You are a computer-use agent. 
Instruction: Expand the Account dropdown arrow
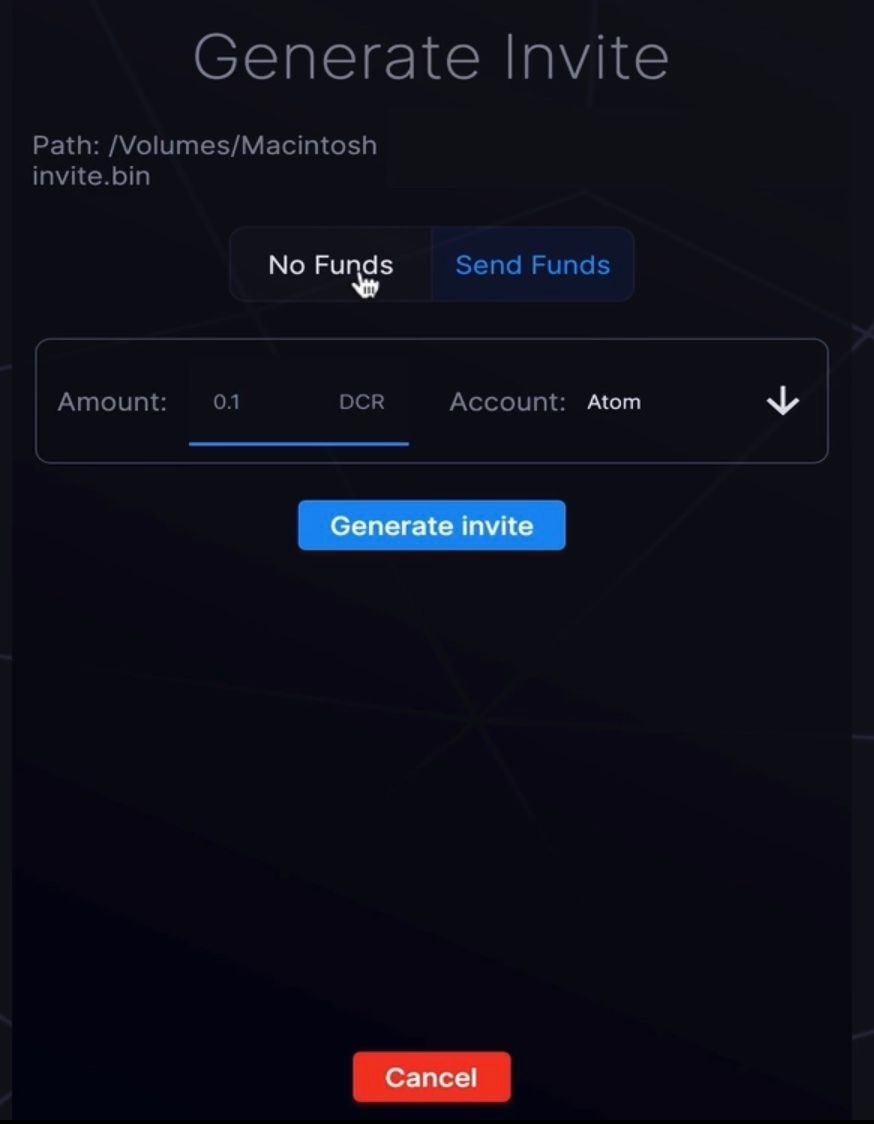(782, 401)
